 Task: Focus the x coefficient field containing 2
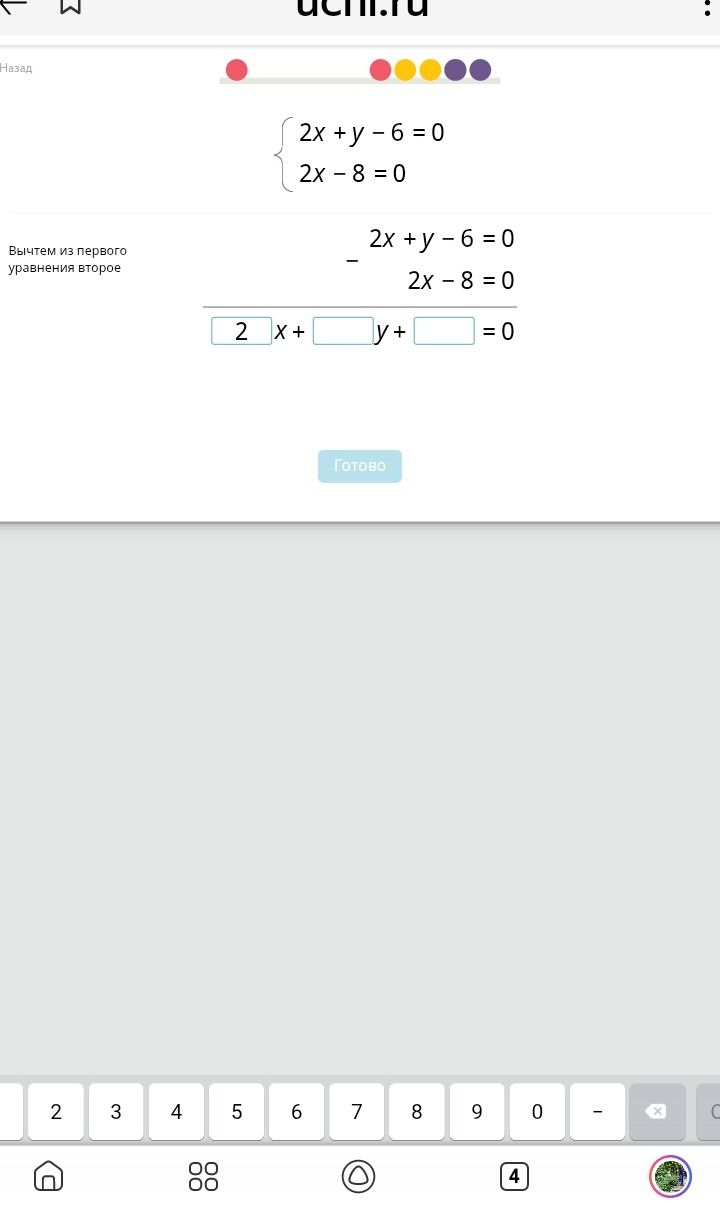pos(241,331)
